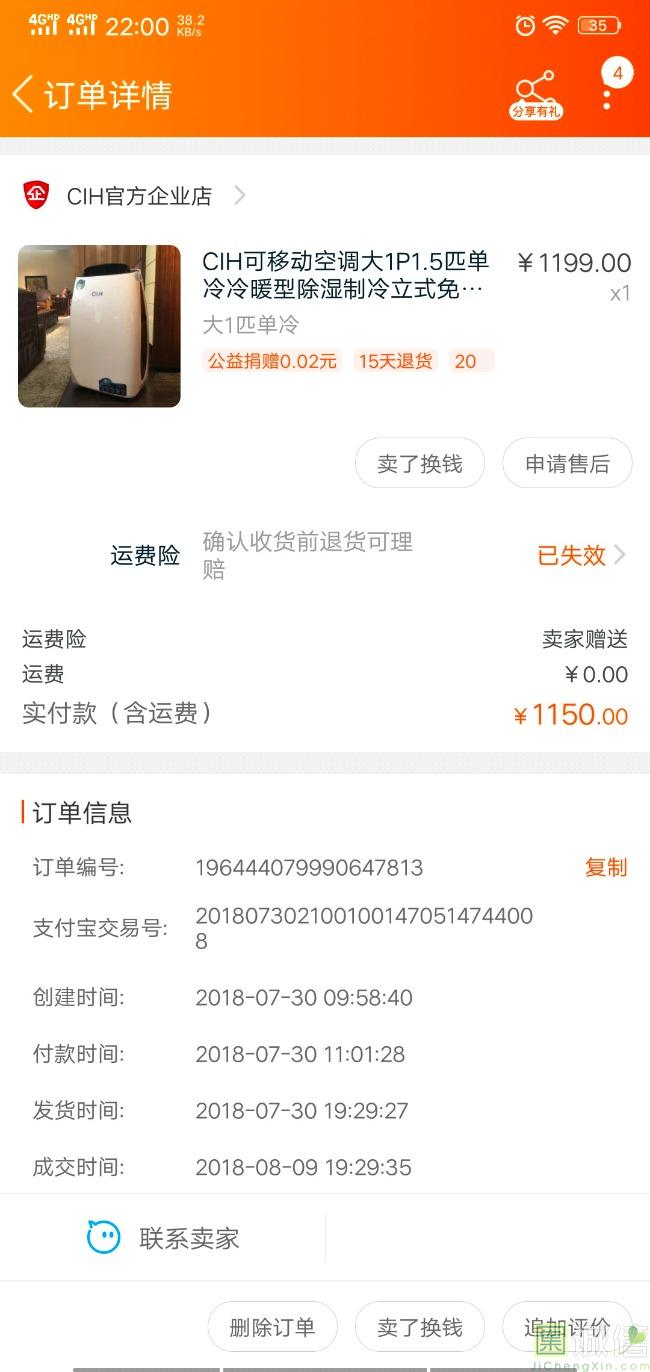650x1372 pixels.
Task: Contact the seller via 联系卖家
Action: click(164, 1238)
